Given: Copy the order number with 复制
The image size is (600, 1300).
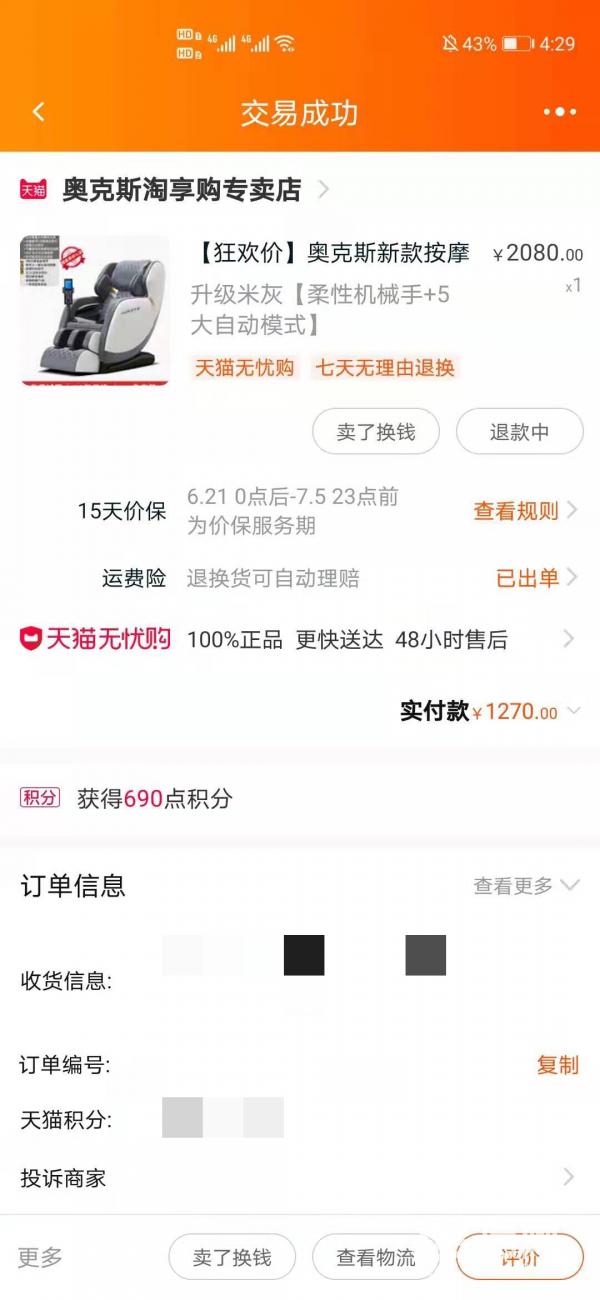Looking at the screenshot, I should point(557,1065).
